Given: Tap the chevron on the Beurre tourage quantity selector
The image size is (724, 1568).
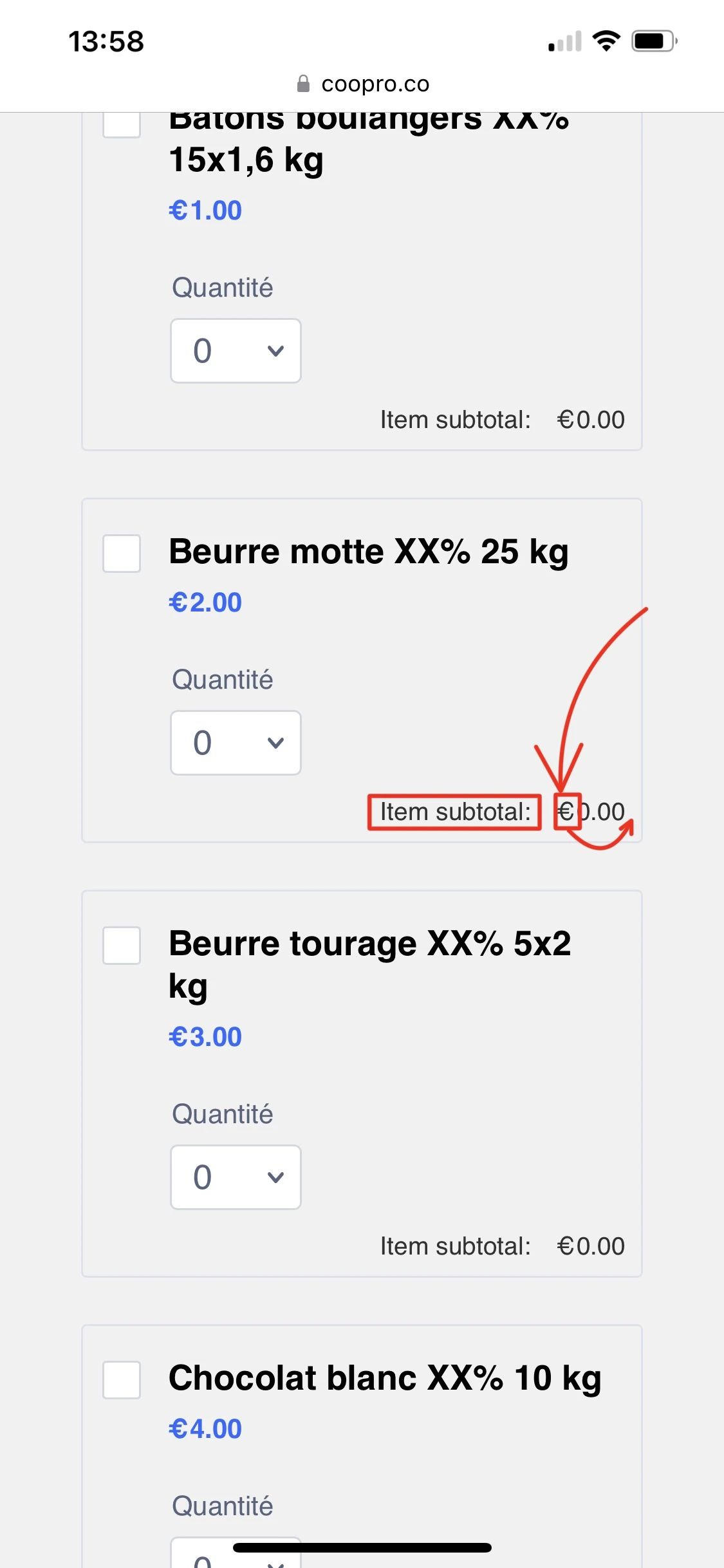Looking at the screenshot, I should [275, 1178].
